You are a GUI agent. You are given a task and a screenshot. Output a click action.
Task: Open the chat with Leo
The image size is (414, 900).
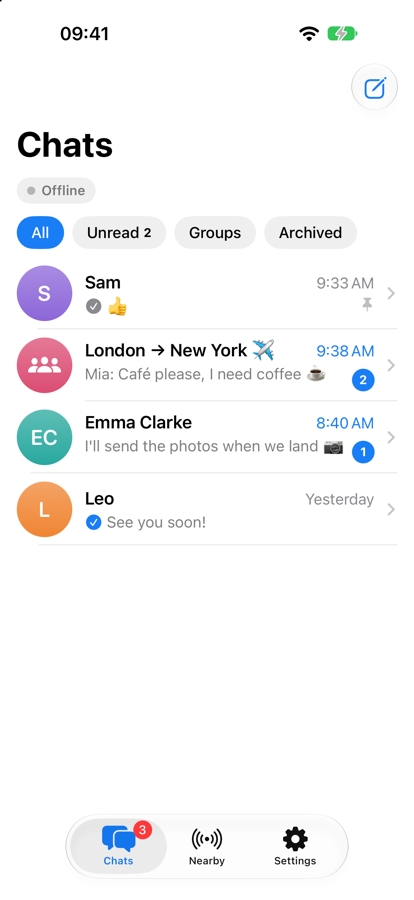coord(207,509)
